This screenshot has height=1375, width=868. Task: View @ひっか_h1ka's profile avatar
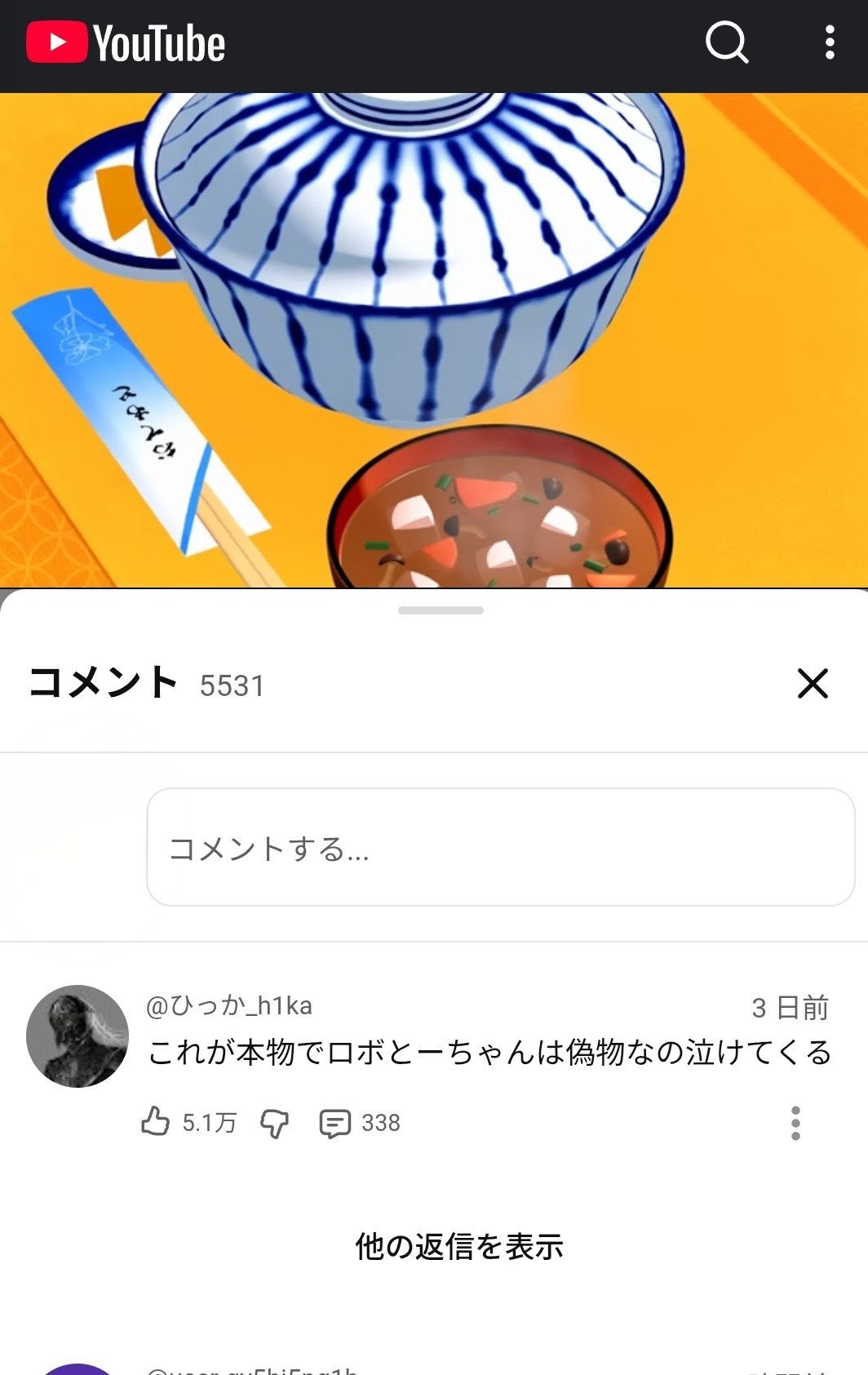pyautogui.click(x=77, y=1036)
